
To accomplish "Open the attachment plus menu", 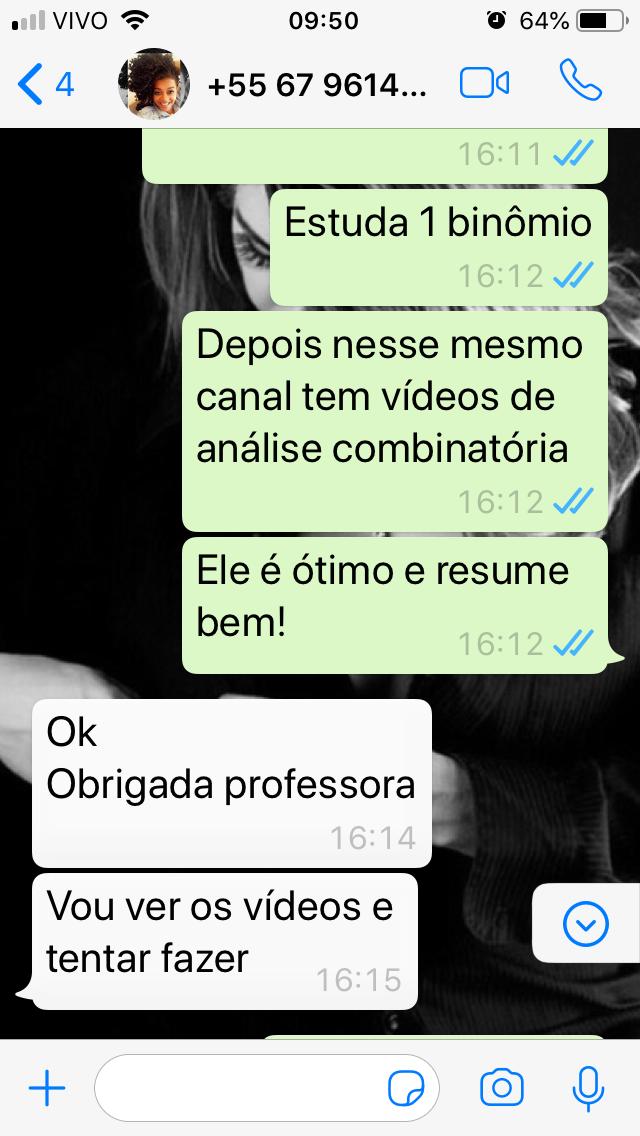I will (x=47, y=1087).
